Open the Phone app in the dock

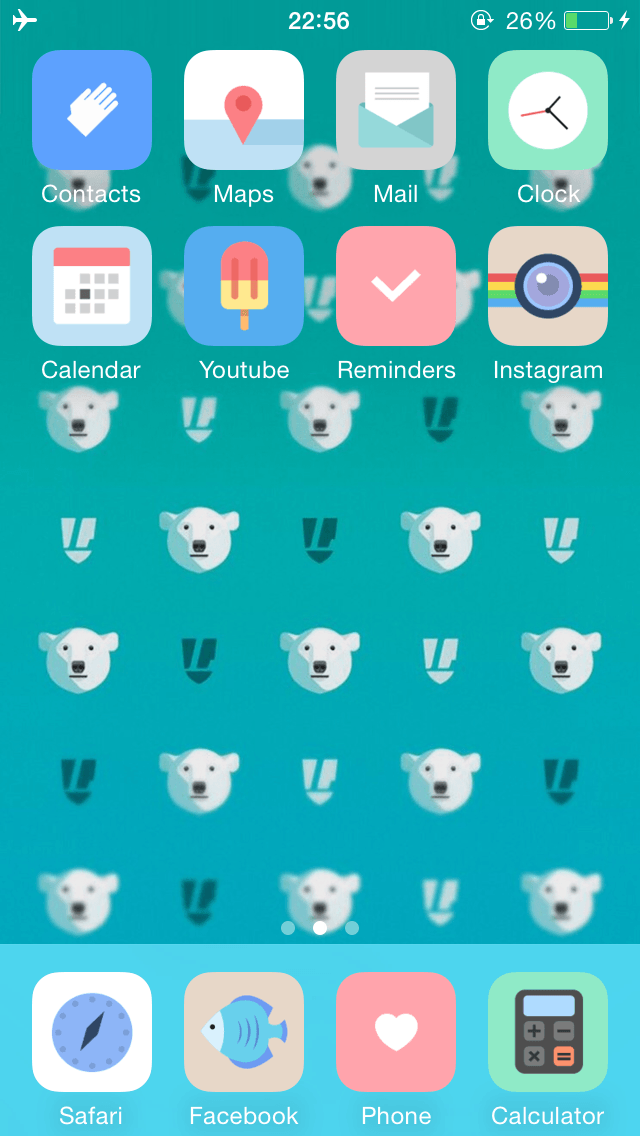[x=396, y=1032]
